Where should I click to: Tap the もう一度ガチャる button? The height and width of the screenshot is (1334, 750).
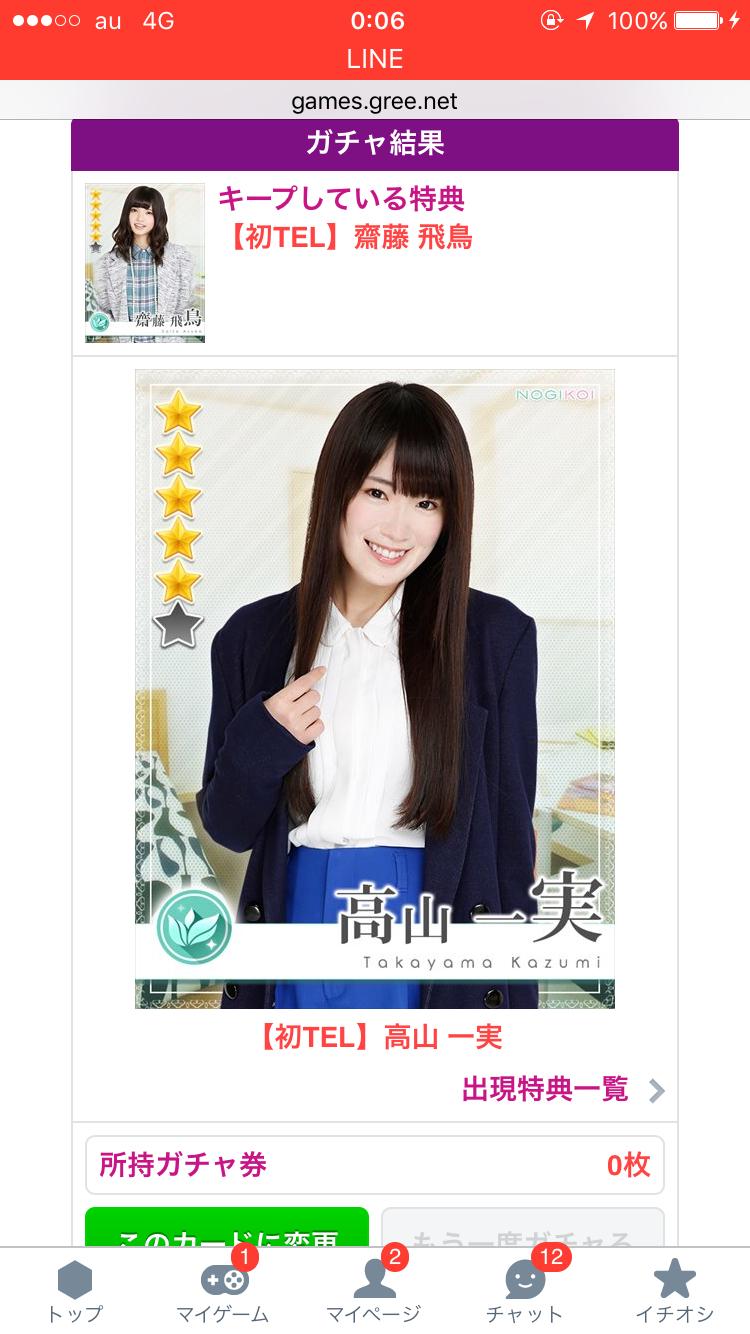click(x=522, y=1230)
